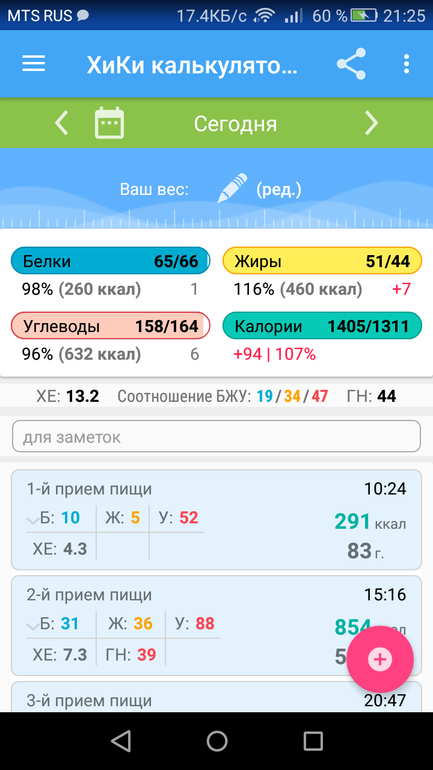Expand 1-й прием пищи nutrient chevron
Screen dimensions: 433x770
[32, 520]
